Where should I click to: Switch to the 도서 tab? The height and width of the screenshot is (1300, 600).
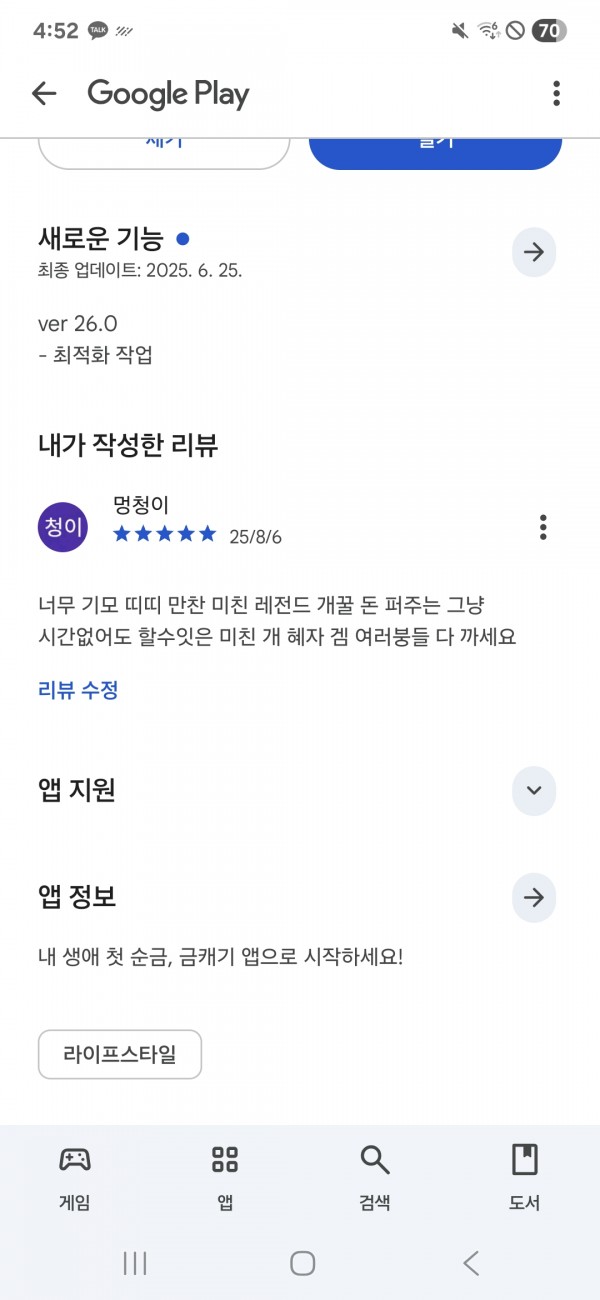(525, 1177)
